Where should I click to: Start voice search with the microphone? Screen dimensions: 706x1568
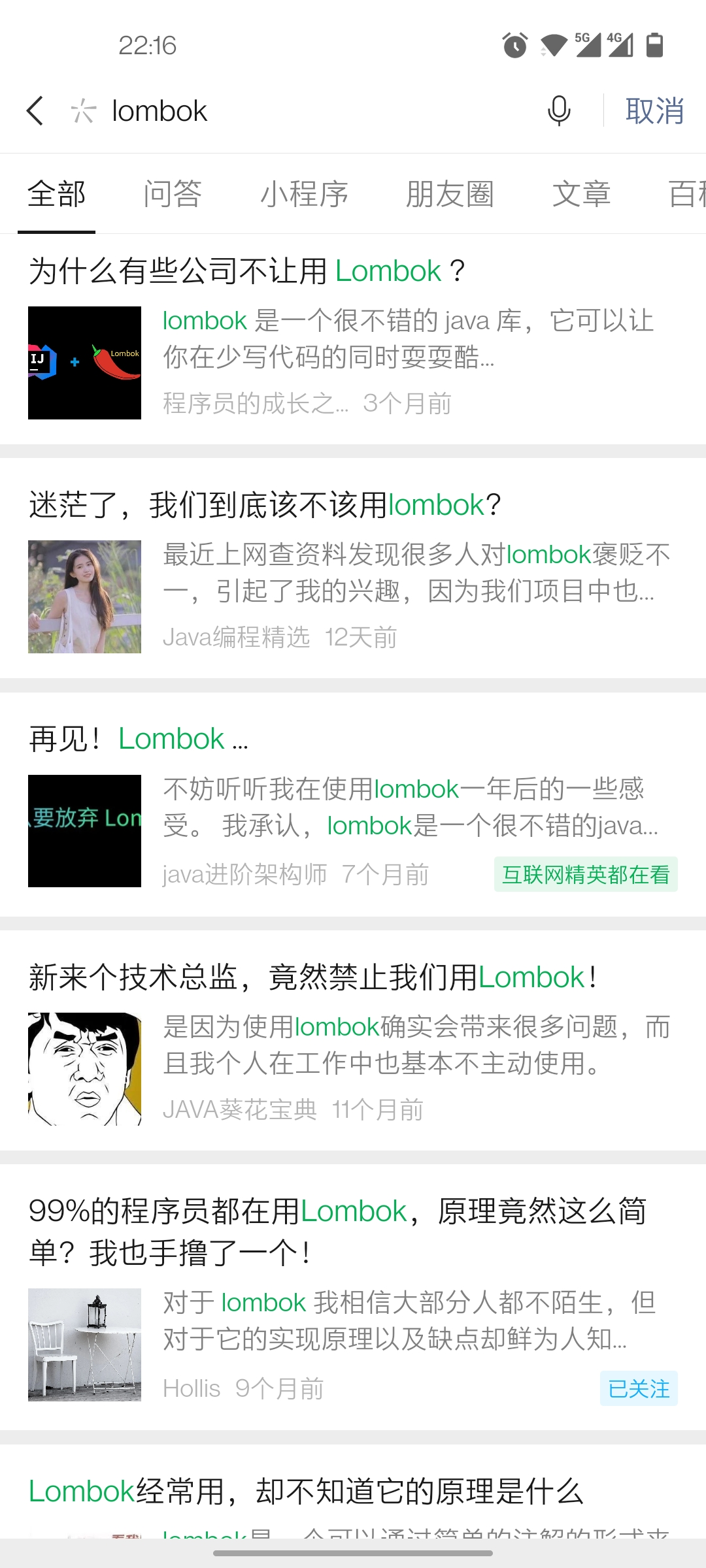tap(559, 111)
